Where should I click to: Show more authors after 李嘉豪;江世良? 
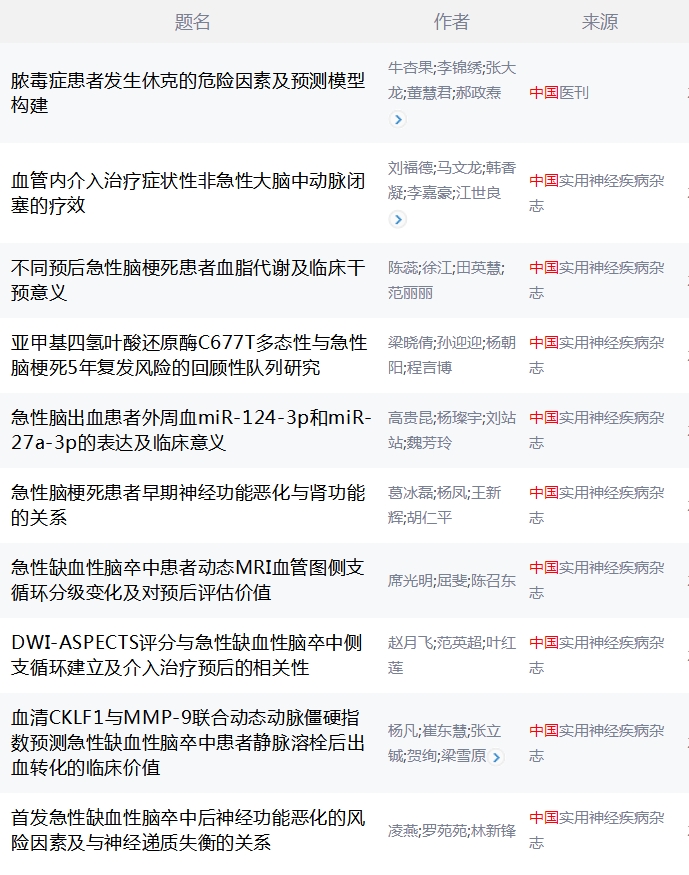click(398, 220)
